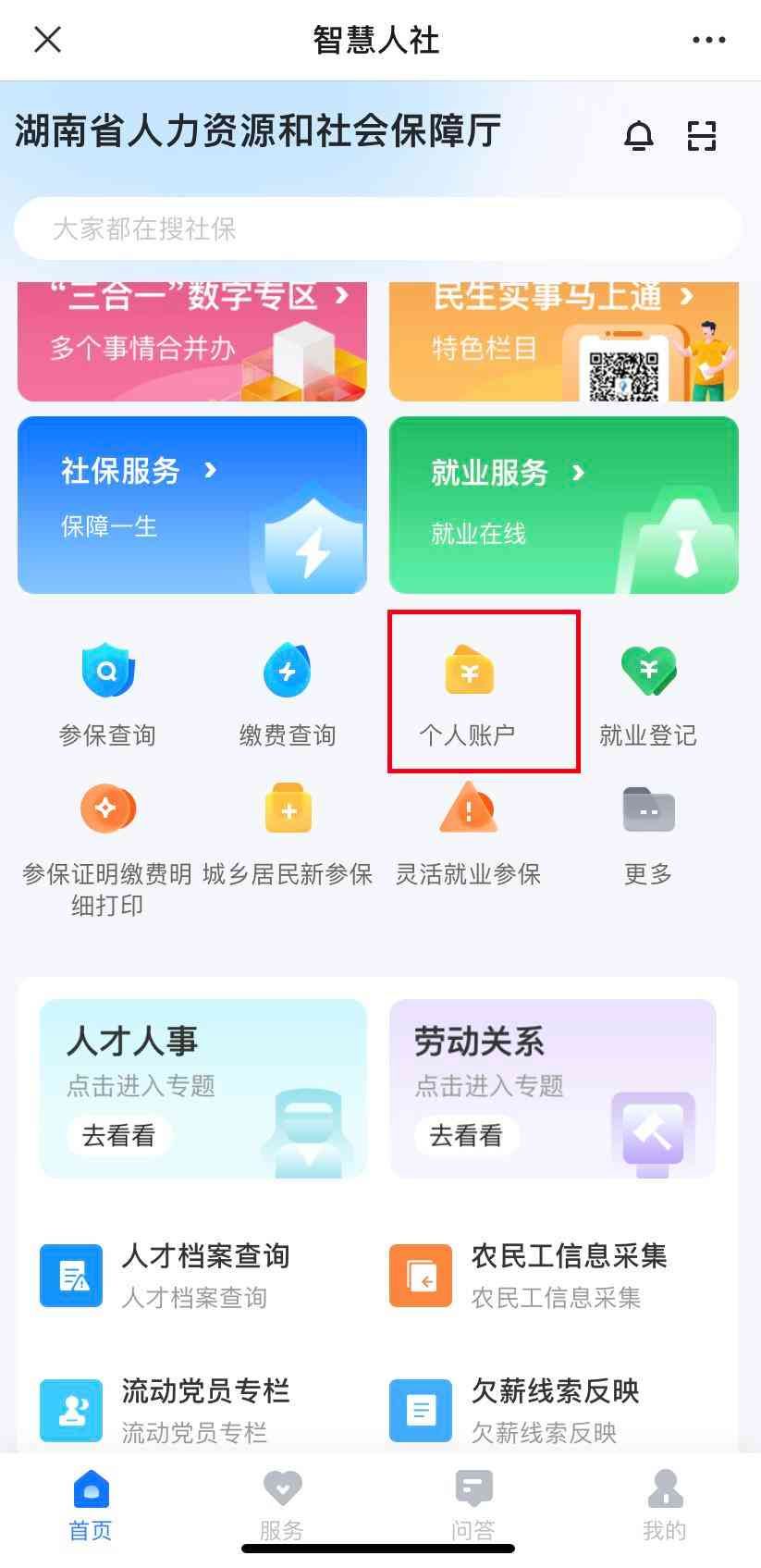This screenshot has height=1568, width=761.
Task: Open 参保证明缴费明细打印
Action: (x=107, y=846)
